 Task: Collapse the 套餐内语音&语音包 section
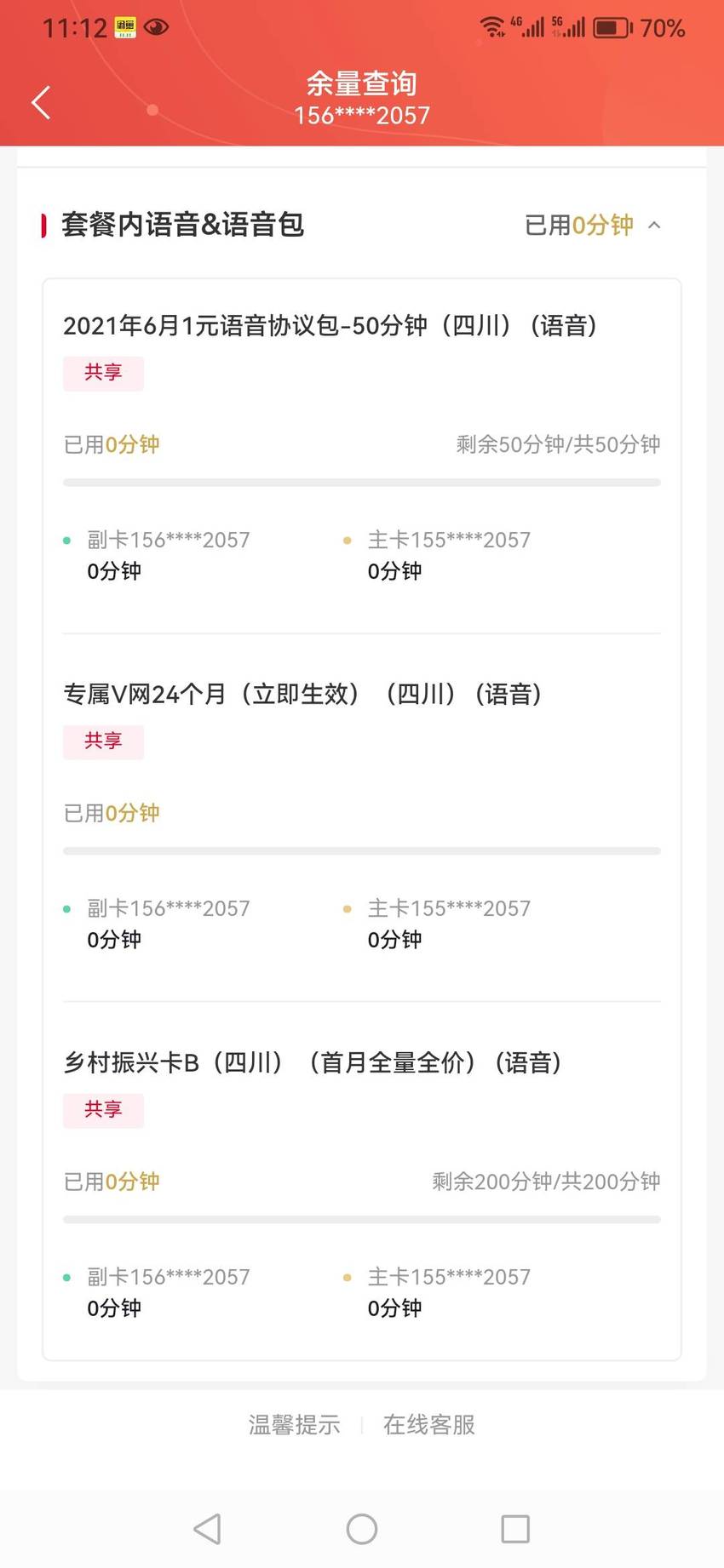point(654,226)
